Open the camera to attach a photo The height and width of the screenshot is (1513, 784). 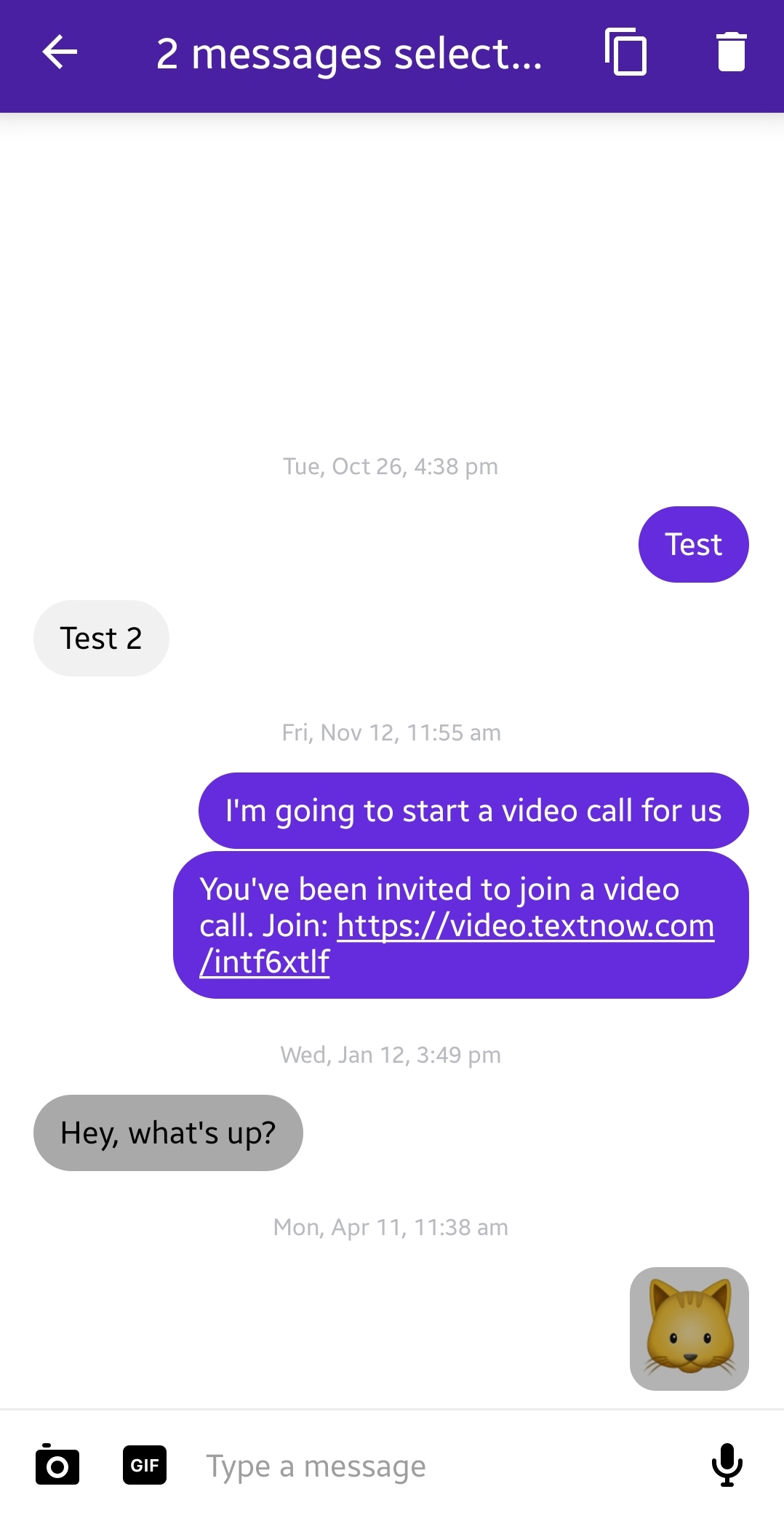(x=57, y=1466)
